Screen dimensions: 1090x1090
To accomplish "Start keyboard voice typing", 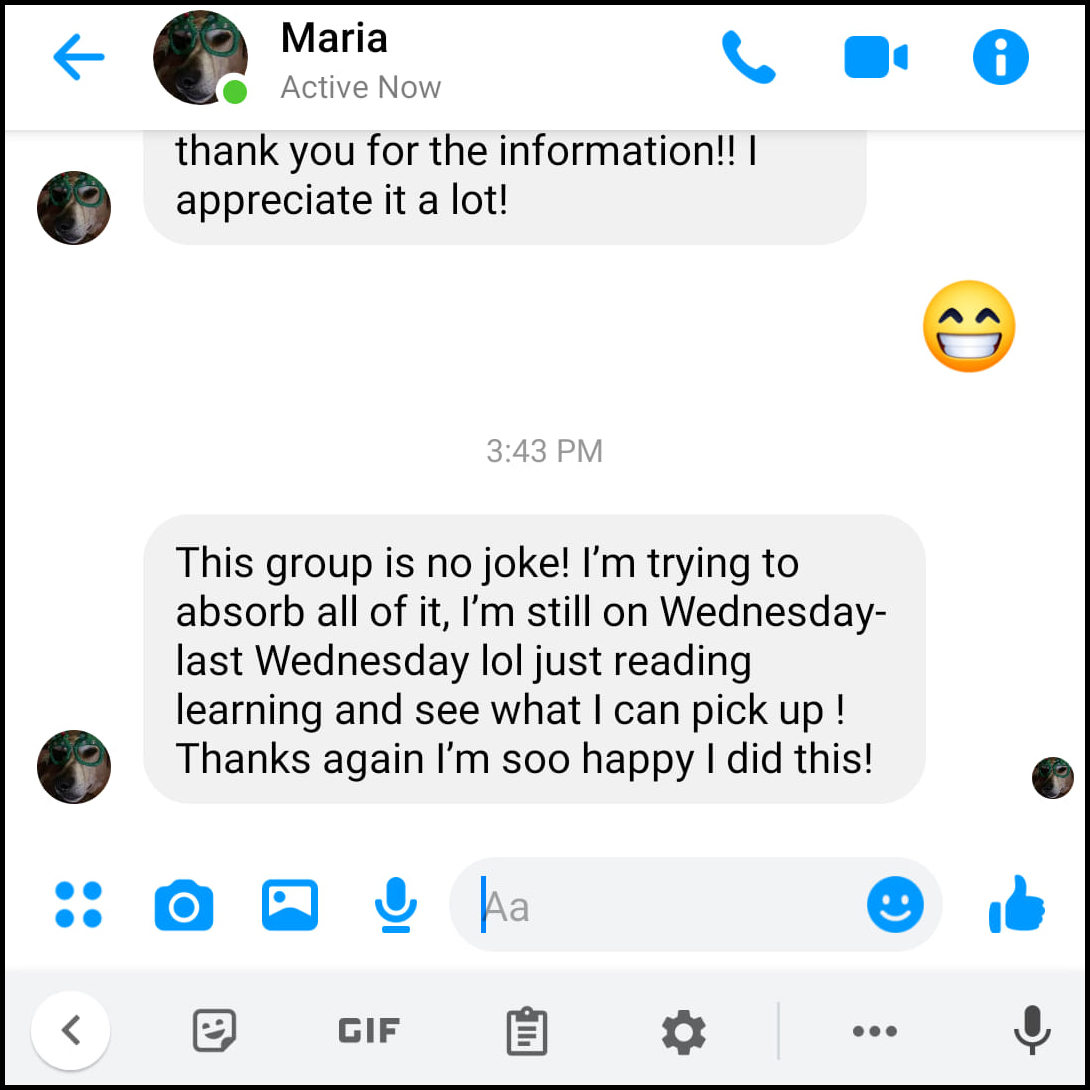I will point(1031,1031).
